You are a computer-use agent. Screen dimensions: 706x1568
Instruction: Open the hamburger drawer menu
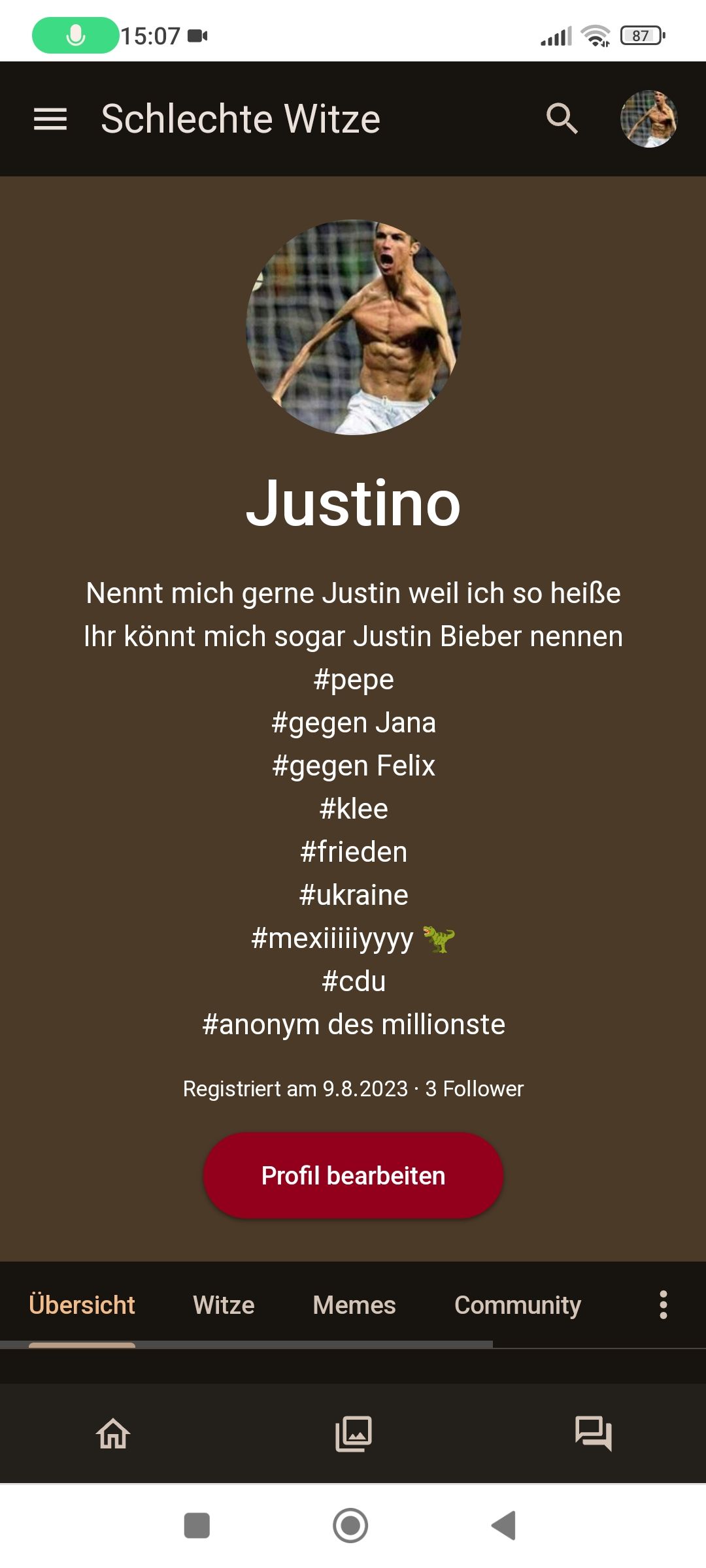(50, 119)
